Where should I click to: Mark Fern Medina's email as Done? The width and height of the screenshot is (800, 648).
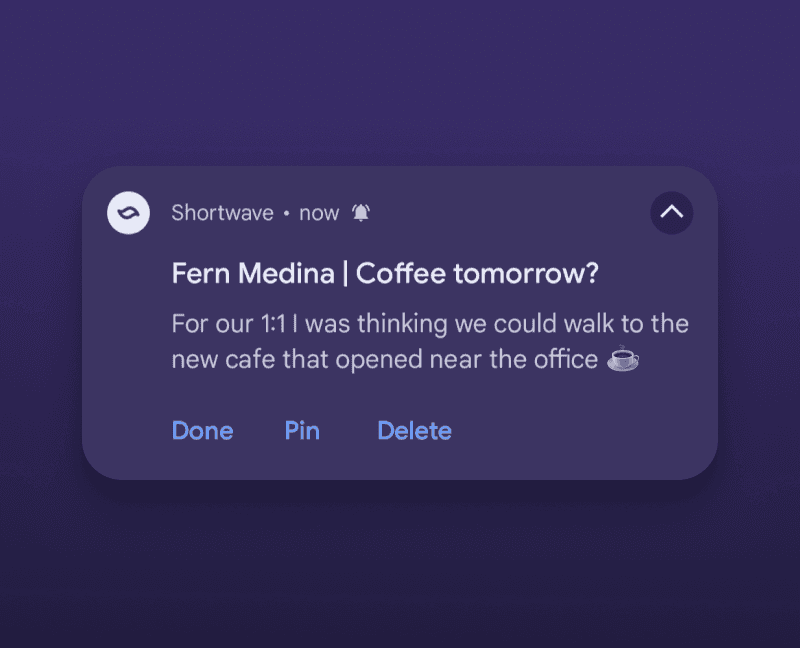202,431
